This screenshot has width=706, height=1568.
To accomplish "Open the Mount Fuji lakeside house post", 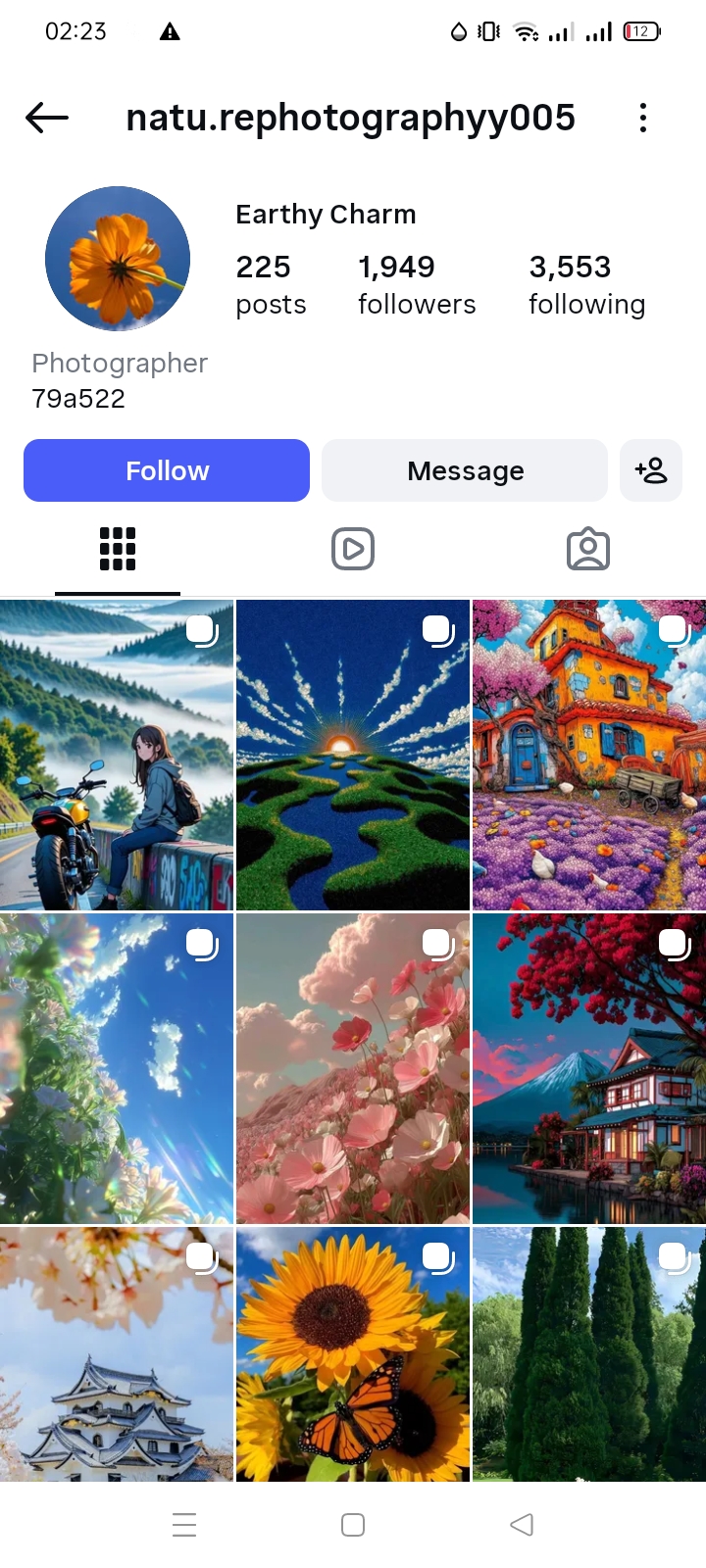I will point(588,1068).
